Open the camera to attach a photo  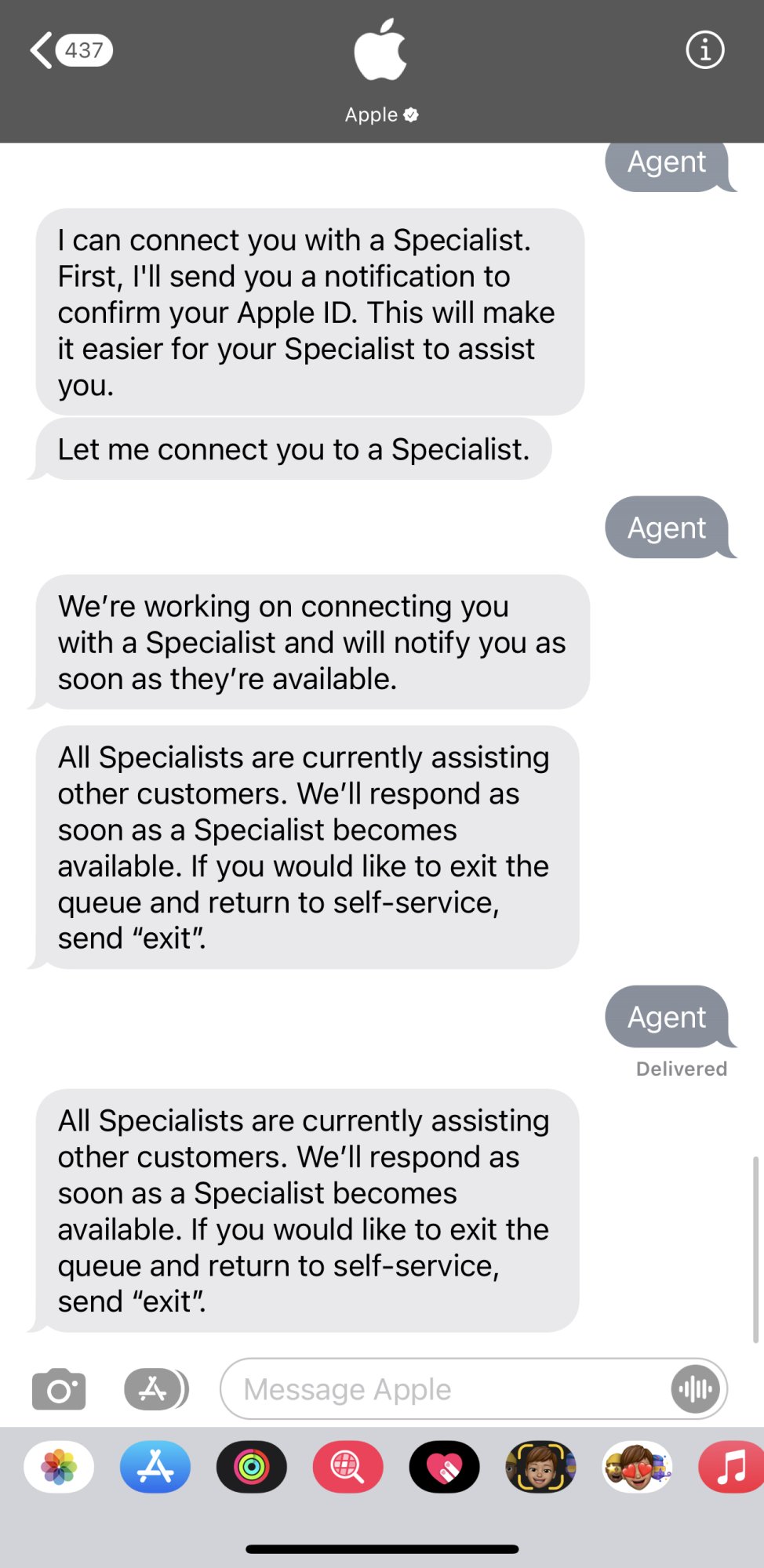coord(59,1389)
